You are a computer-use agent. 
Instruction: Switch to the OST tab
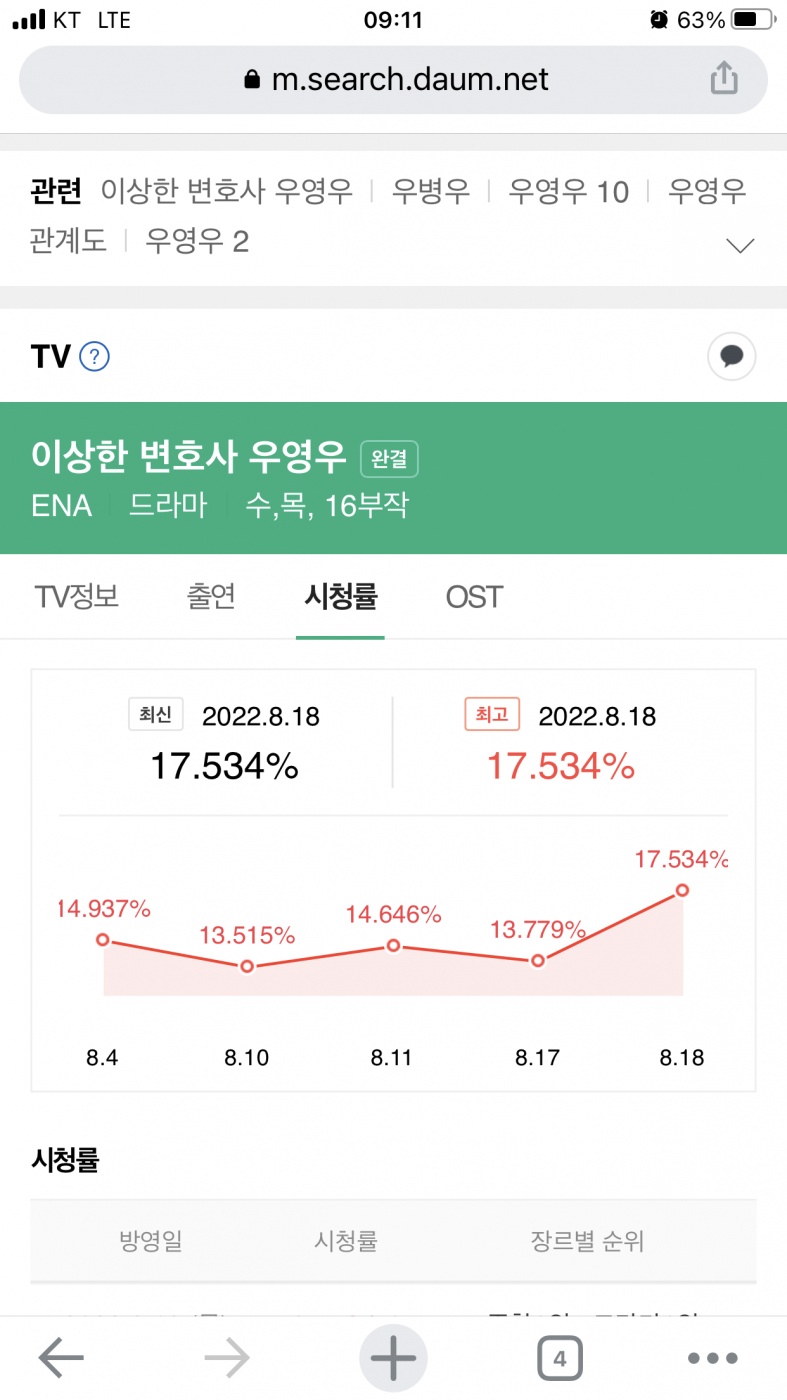[474, 597]
